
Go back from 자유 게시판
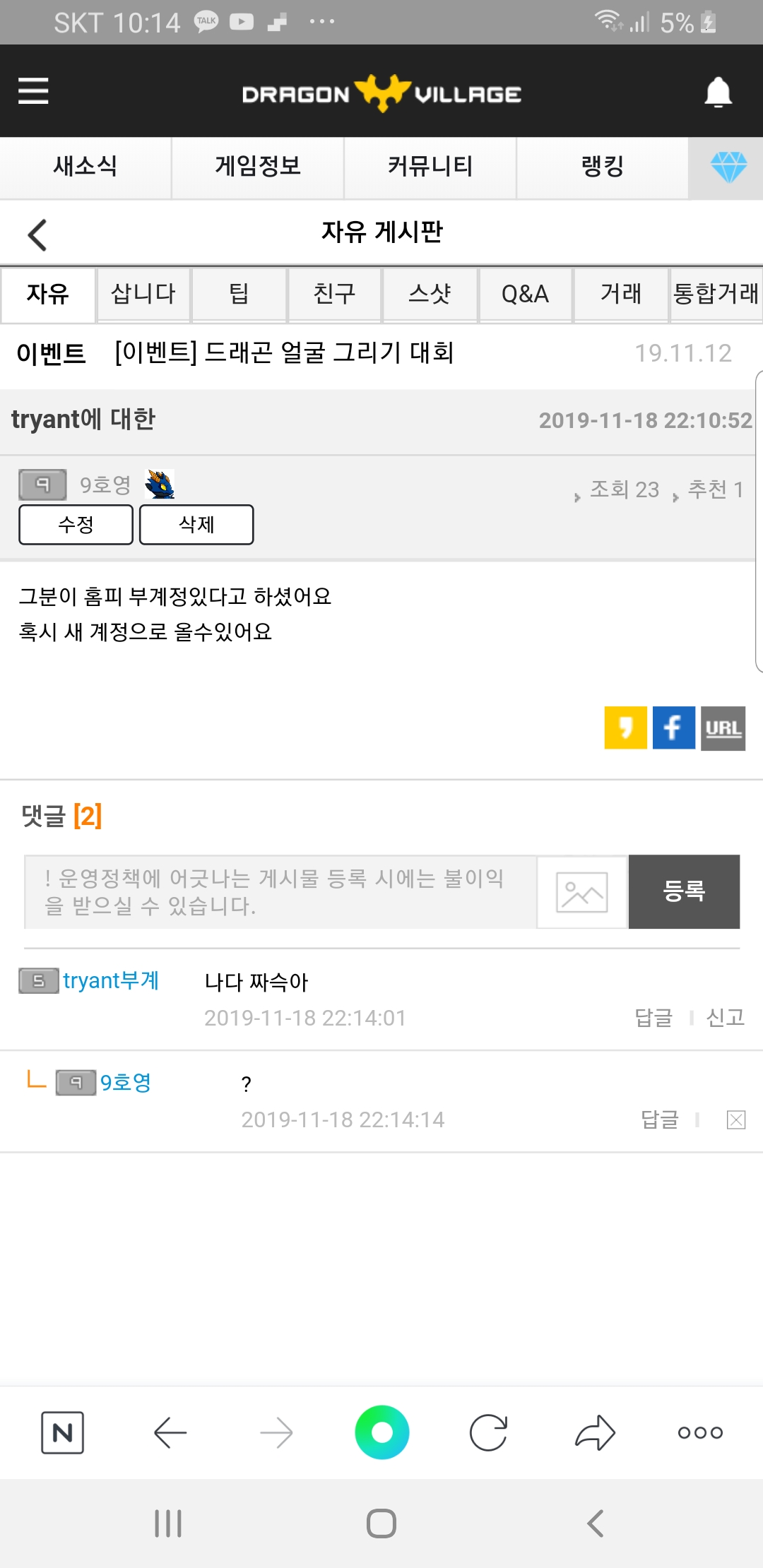click(x=37, y=234)
